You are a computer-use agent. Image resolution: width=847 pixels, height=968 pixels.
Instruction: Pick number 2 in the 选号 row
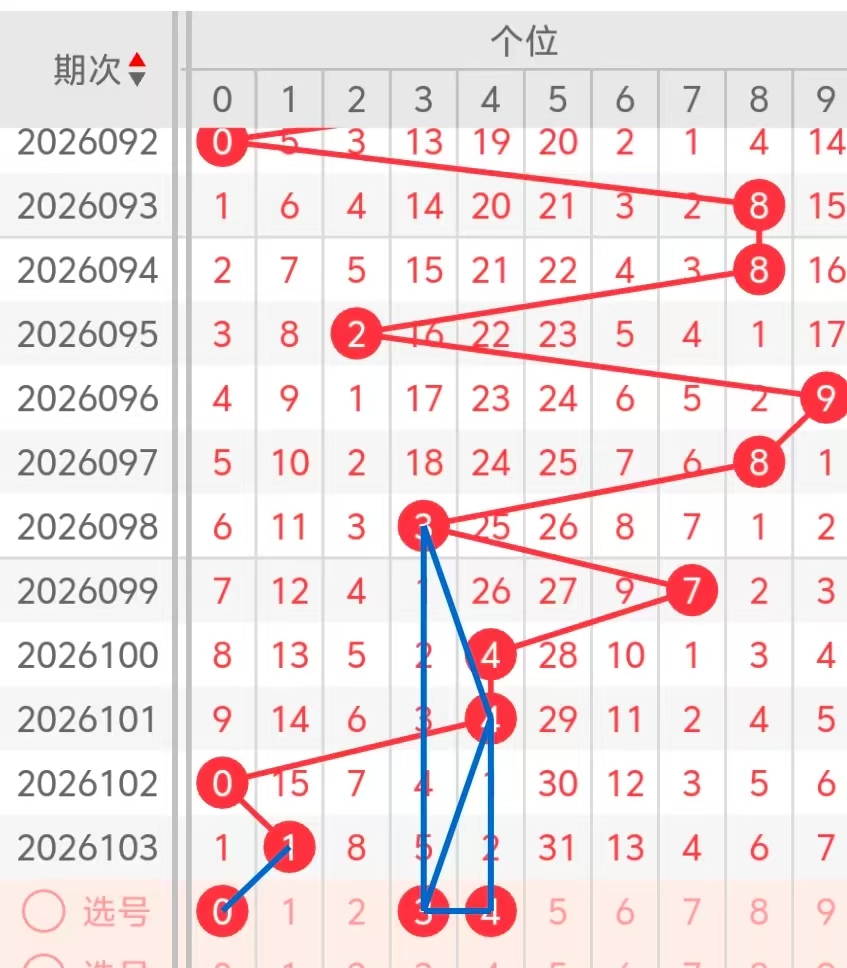pyautogui.click(x=357, y=911)
